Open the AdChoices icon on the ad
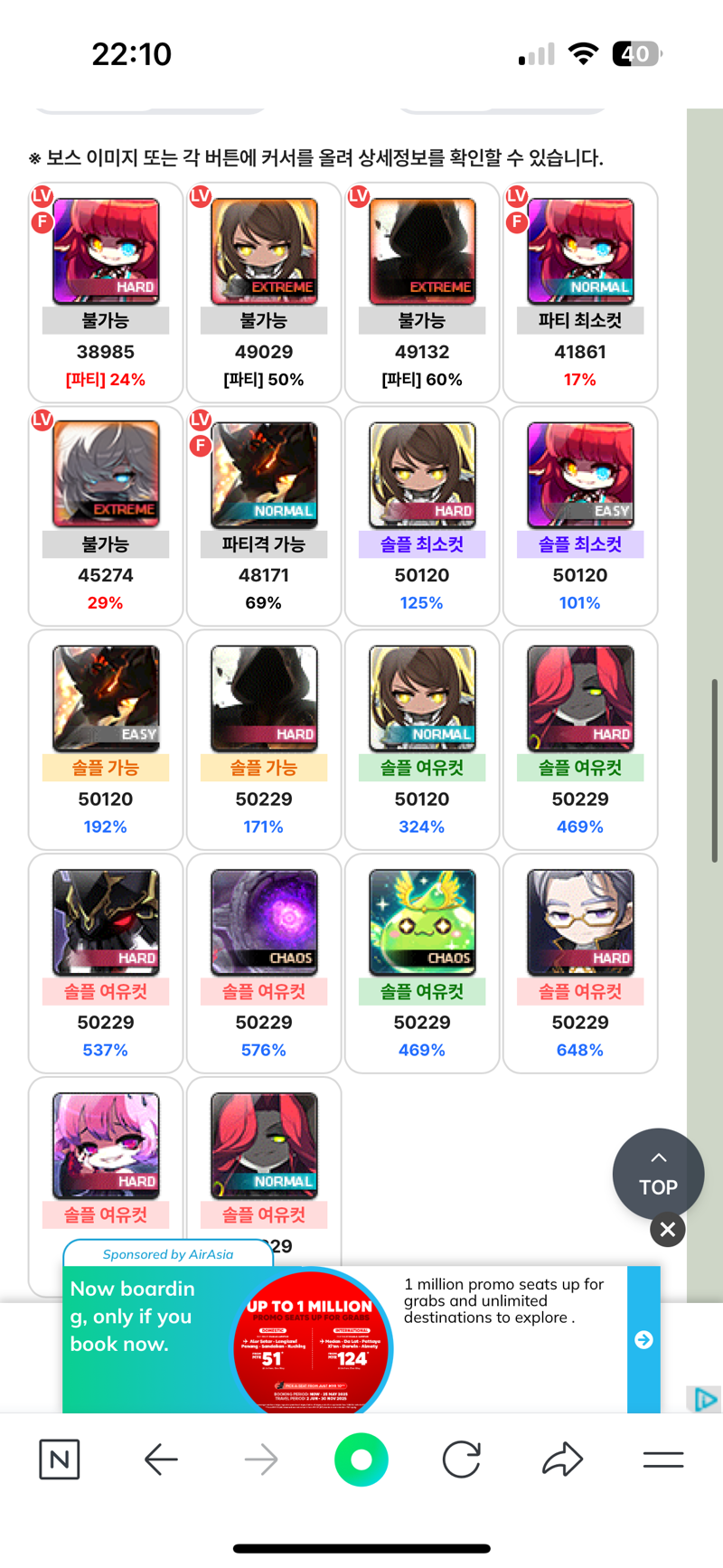 click(x=706, y=1399)
